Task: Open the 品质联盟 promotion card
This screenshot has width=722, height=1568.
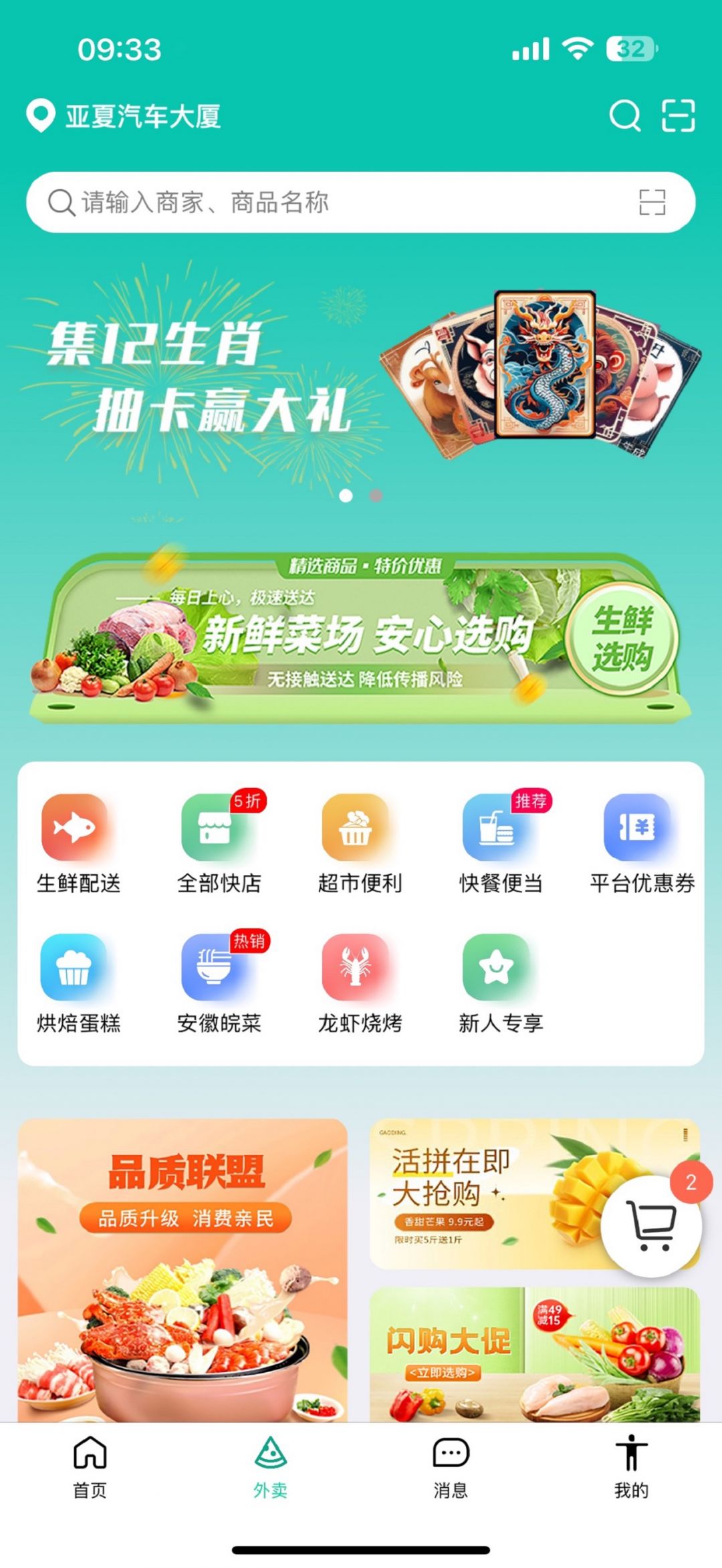Action: pyautogui.click(x=183, y=1270)
